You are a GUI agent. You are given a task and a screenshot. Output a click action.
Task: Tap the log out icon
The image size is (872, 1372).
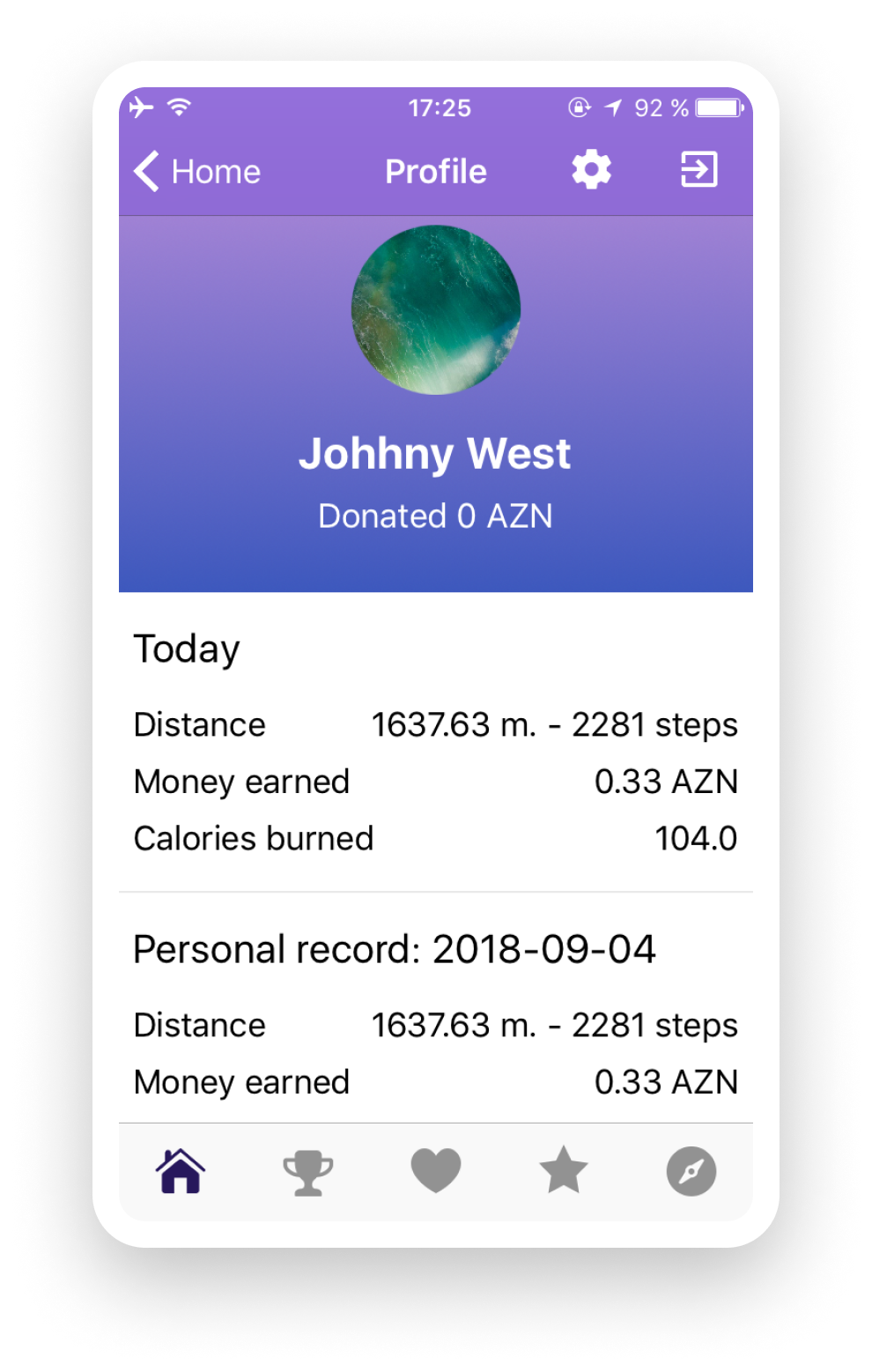[x=699, y=169]
